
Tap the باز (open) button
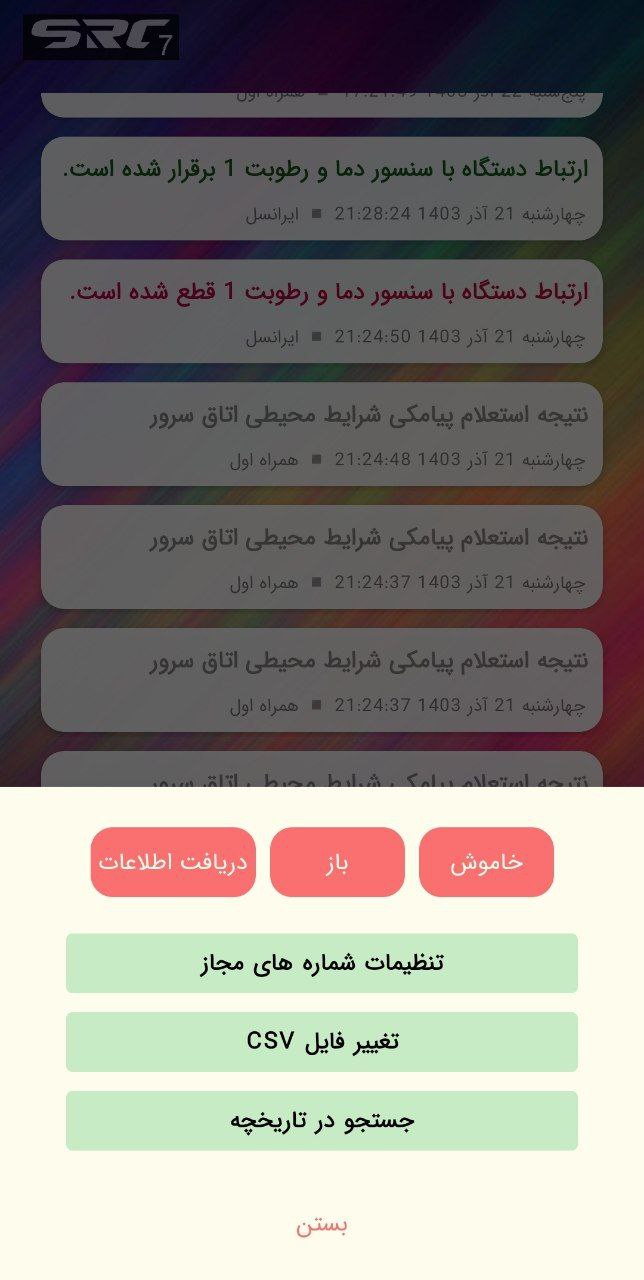click(337, 862)
